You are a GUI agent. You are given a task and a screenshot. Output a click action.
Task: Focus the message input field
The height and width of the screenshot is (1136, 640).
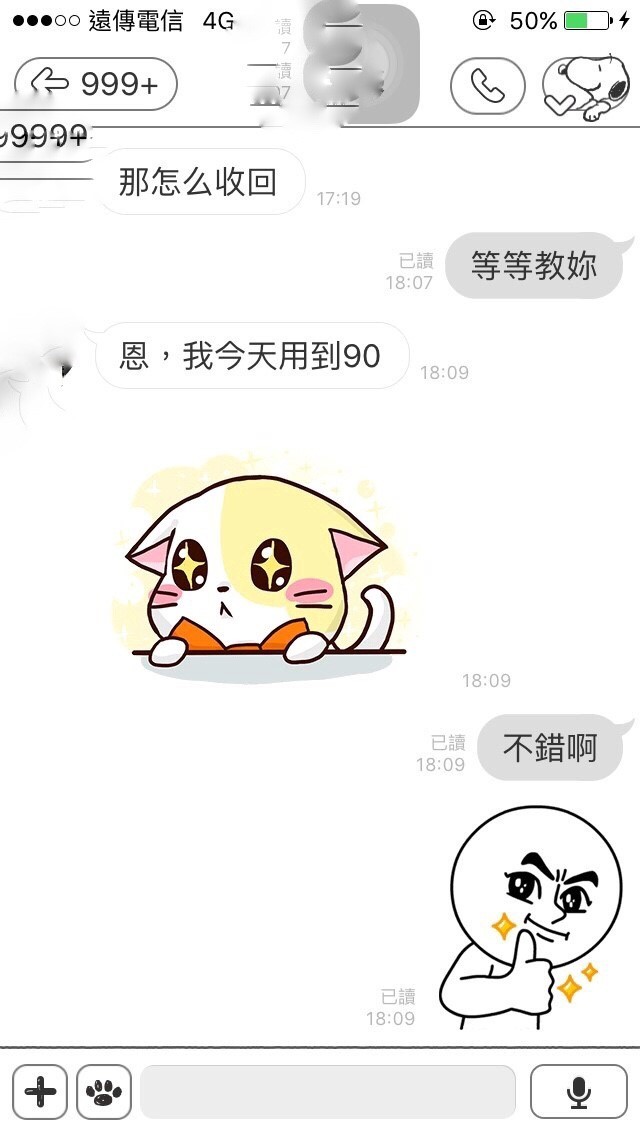(328, 1091)
